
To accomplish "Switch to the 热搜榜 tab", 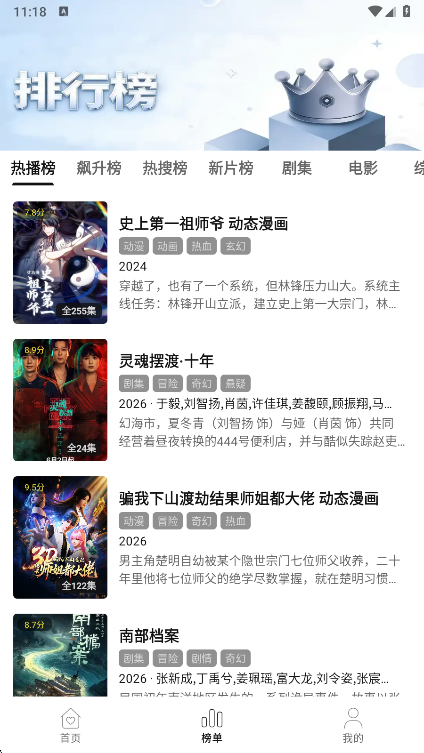I will coord(165,168).
